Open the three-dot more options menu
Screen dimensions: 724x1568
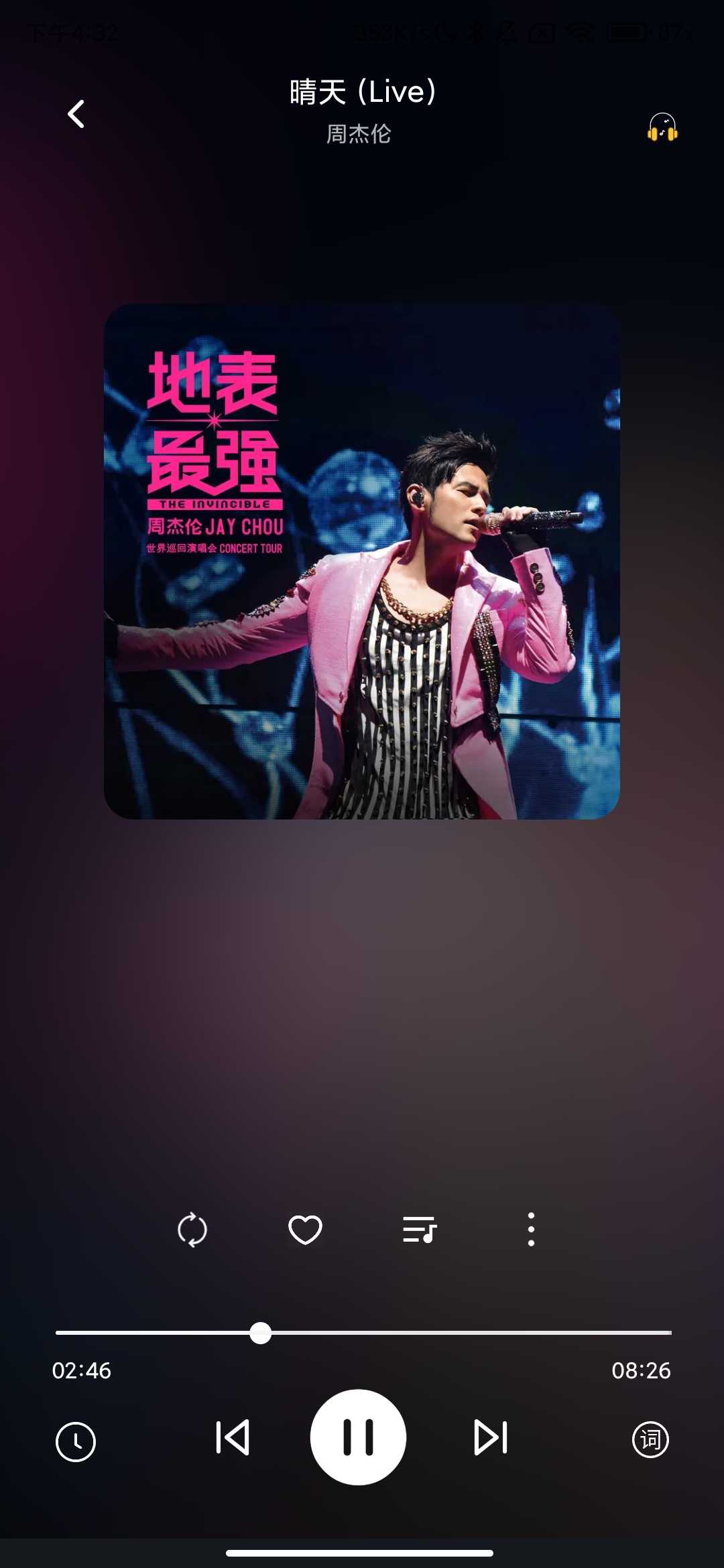tap(531, 1230)
